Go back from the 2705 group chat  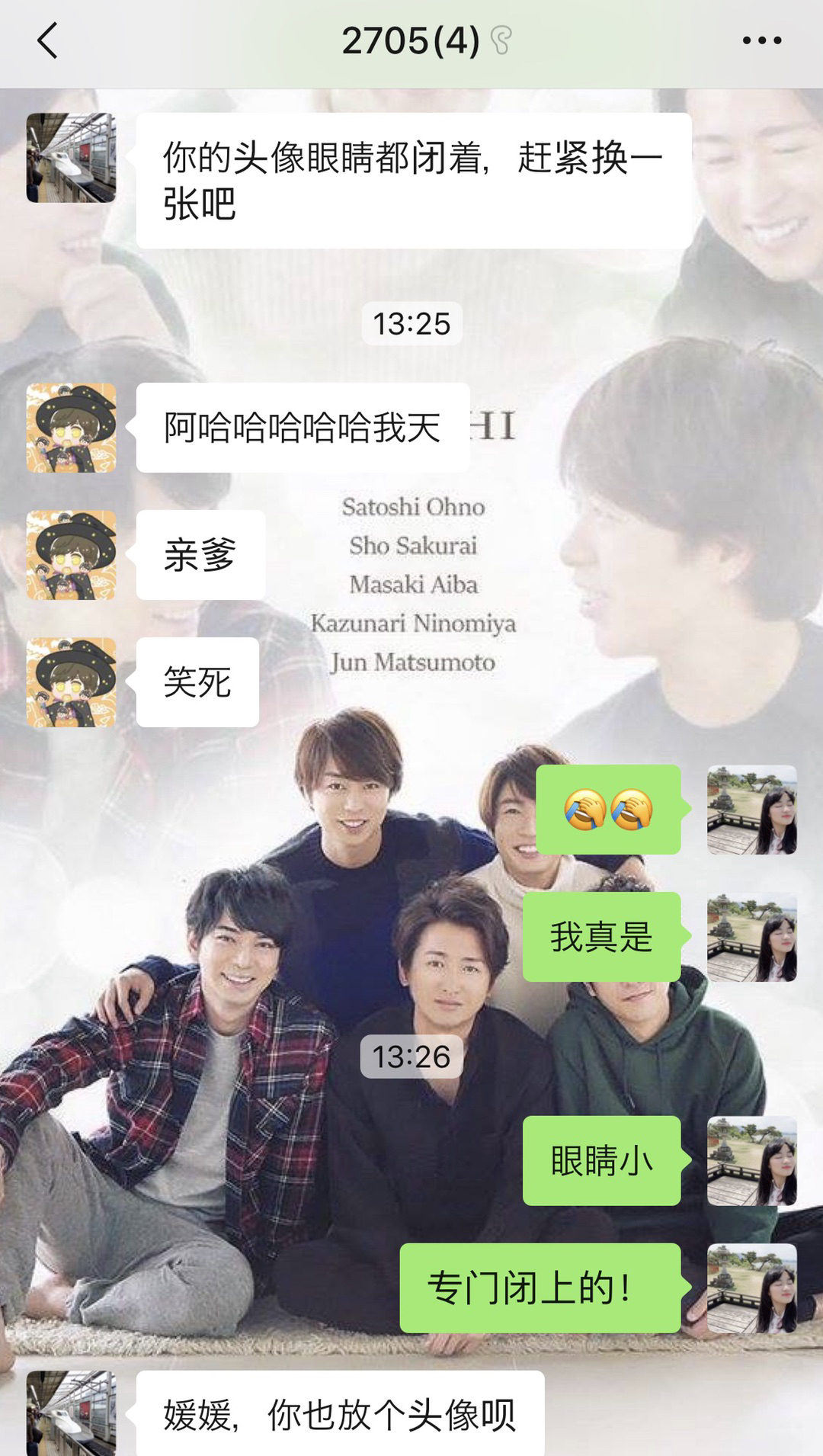coord(47,41)
